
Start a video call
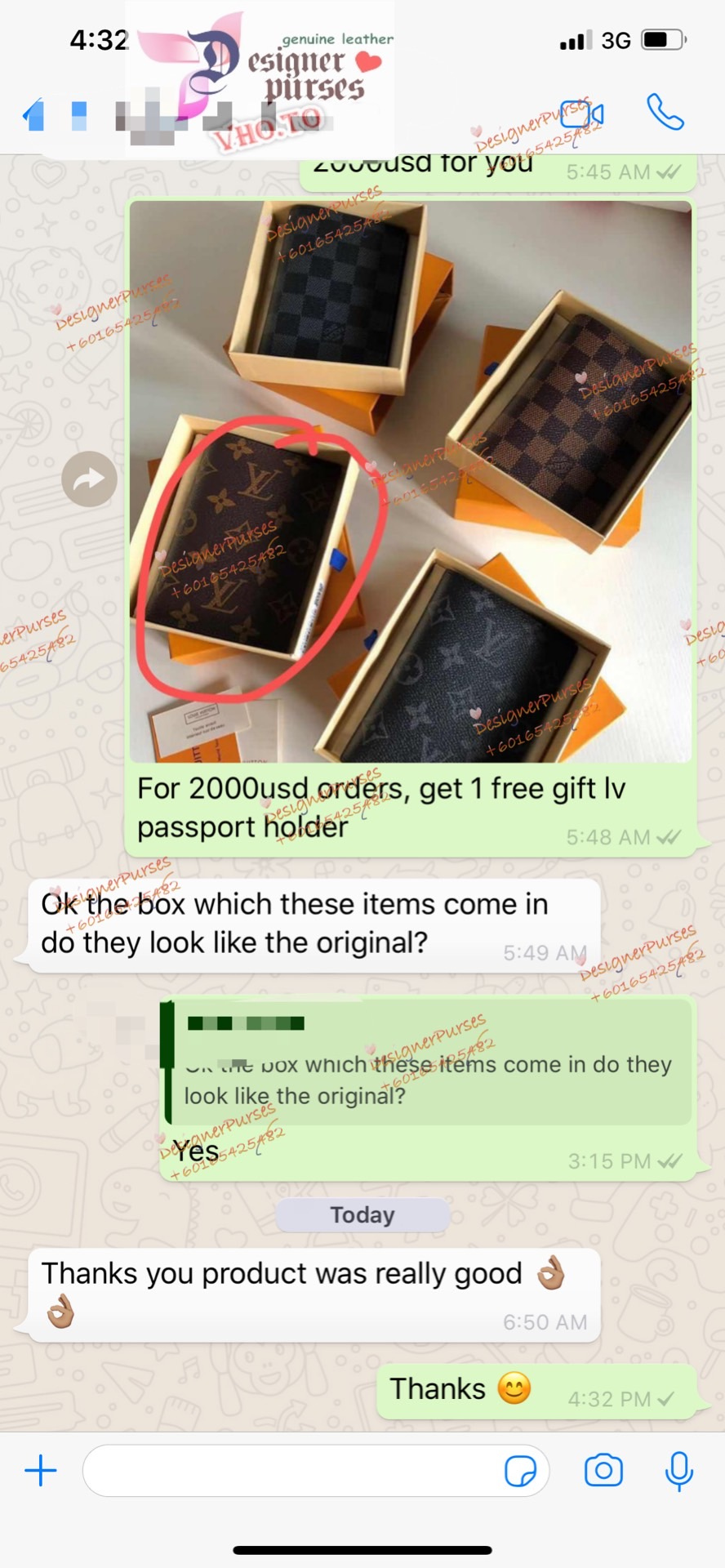(x=582, y=115)
